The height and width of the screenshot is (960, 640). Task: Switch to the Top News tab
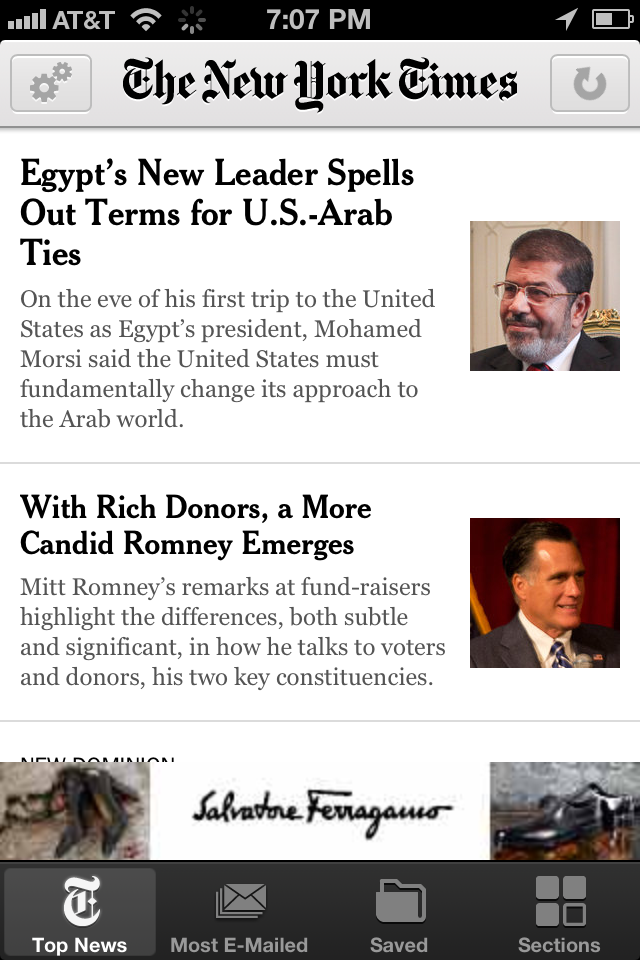80,912
